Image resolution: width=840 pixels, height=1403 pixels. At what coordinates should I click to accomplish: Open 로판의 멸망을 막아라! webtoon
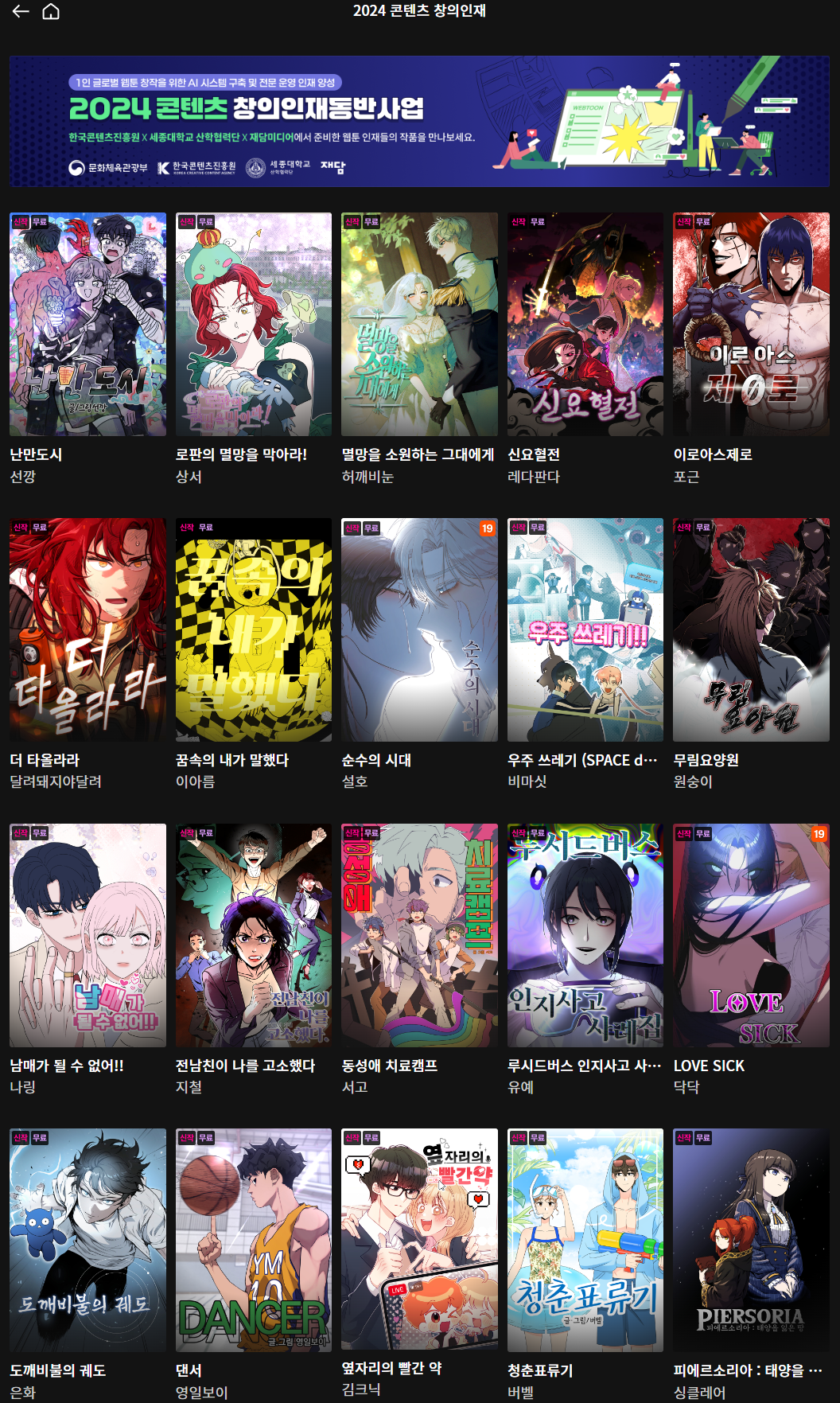(253, 324)
